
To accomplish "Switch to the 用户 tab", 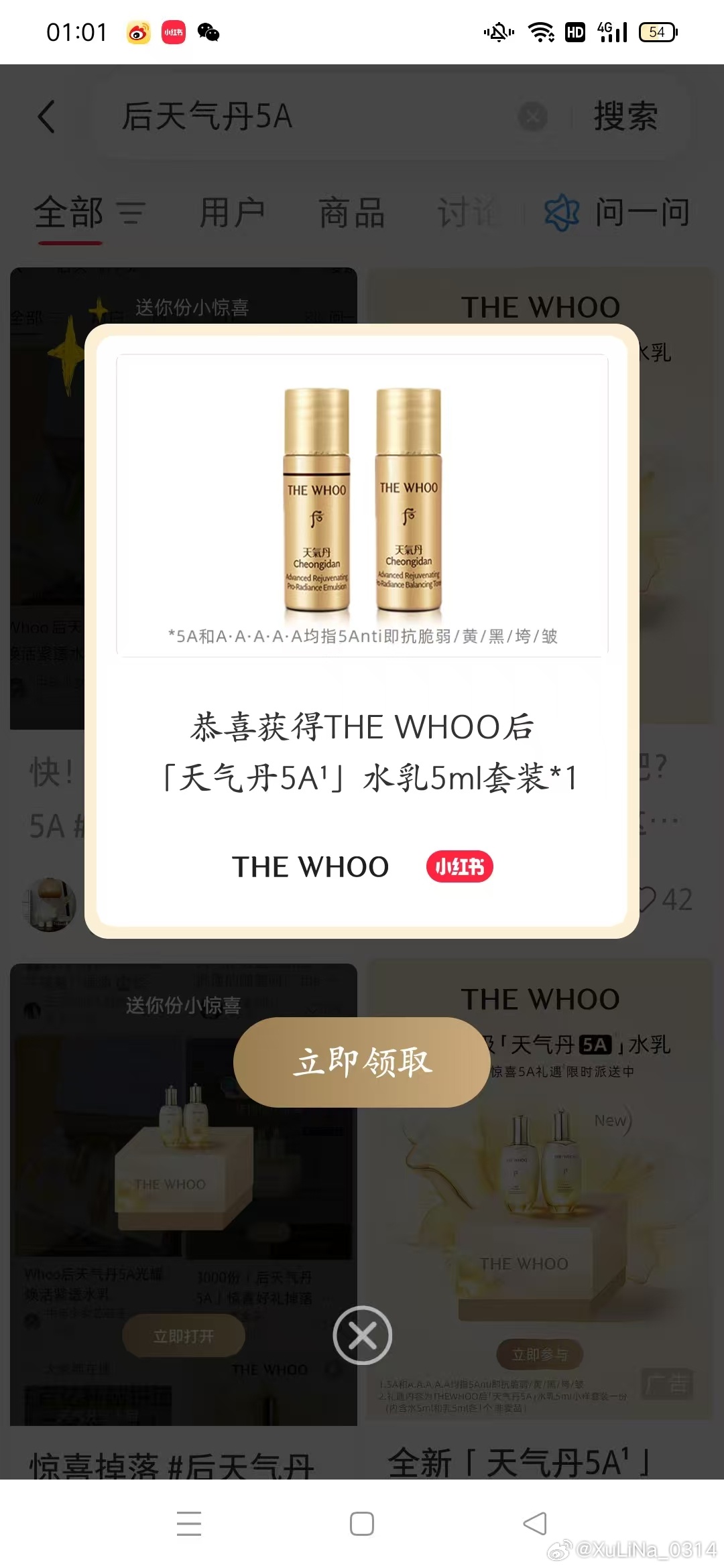I will pyautogui.click(x=232, y=213).
